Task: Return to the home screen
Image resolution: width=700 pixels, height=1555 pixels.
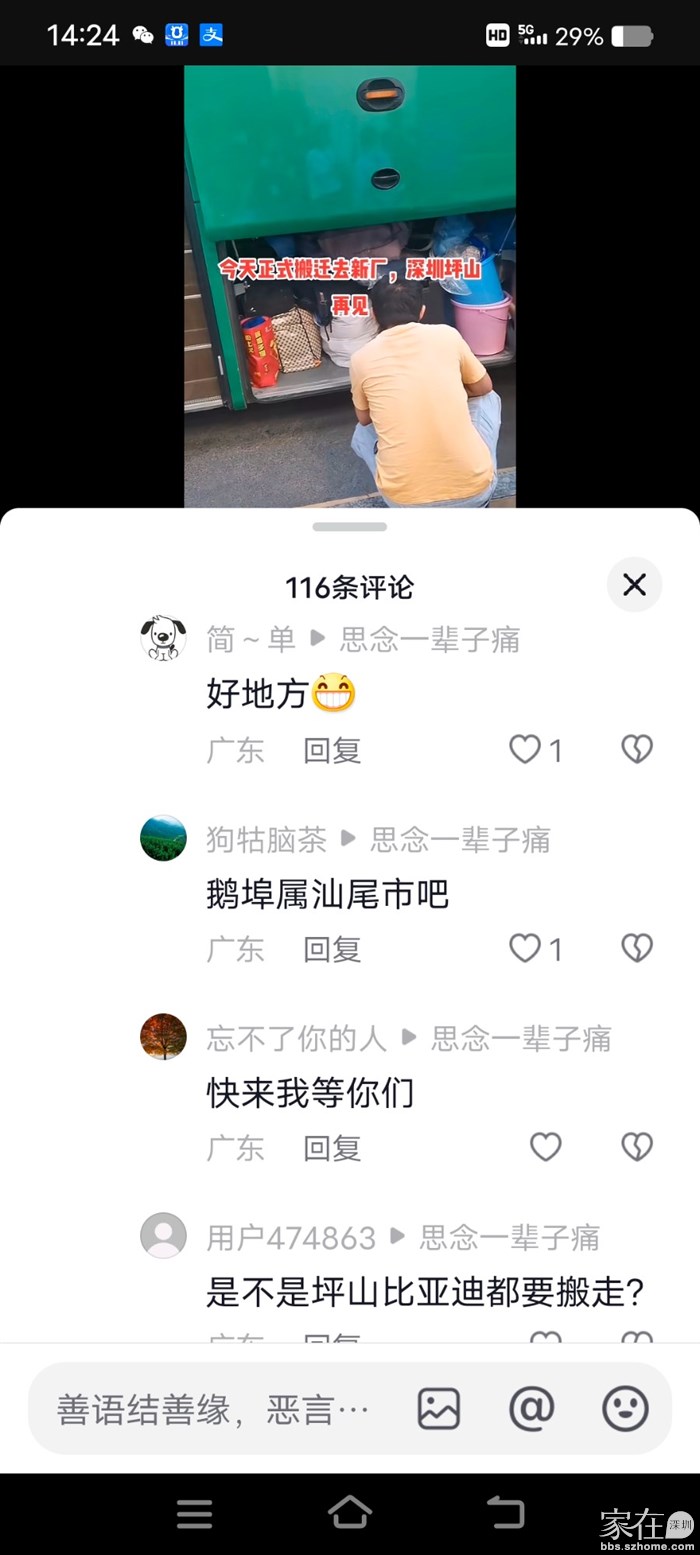Action: [350, 1512]
